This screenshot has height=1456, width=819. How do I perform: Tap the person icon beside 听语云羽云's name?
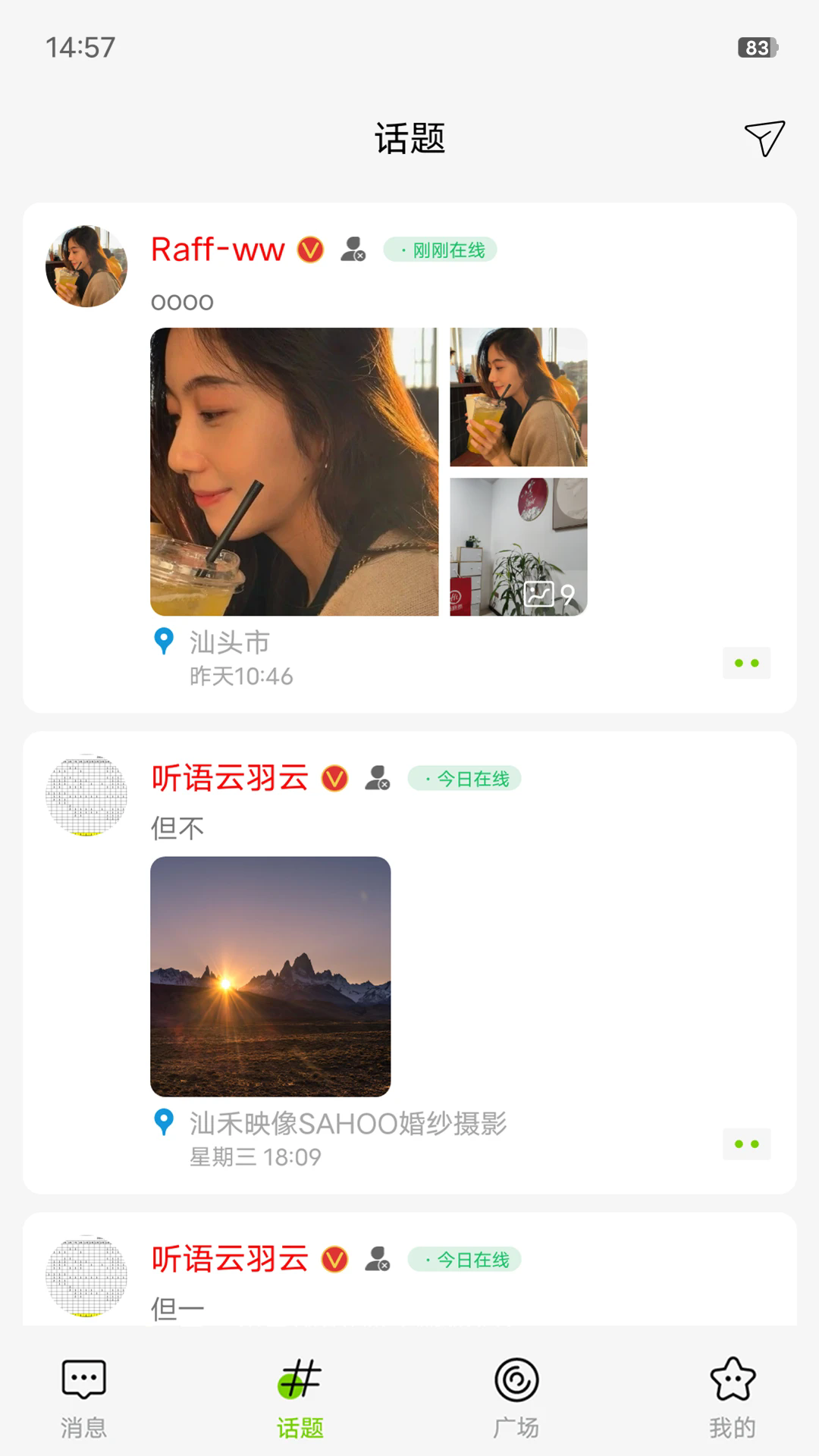pyautogui.click(x=378, y=777)
